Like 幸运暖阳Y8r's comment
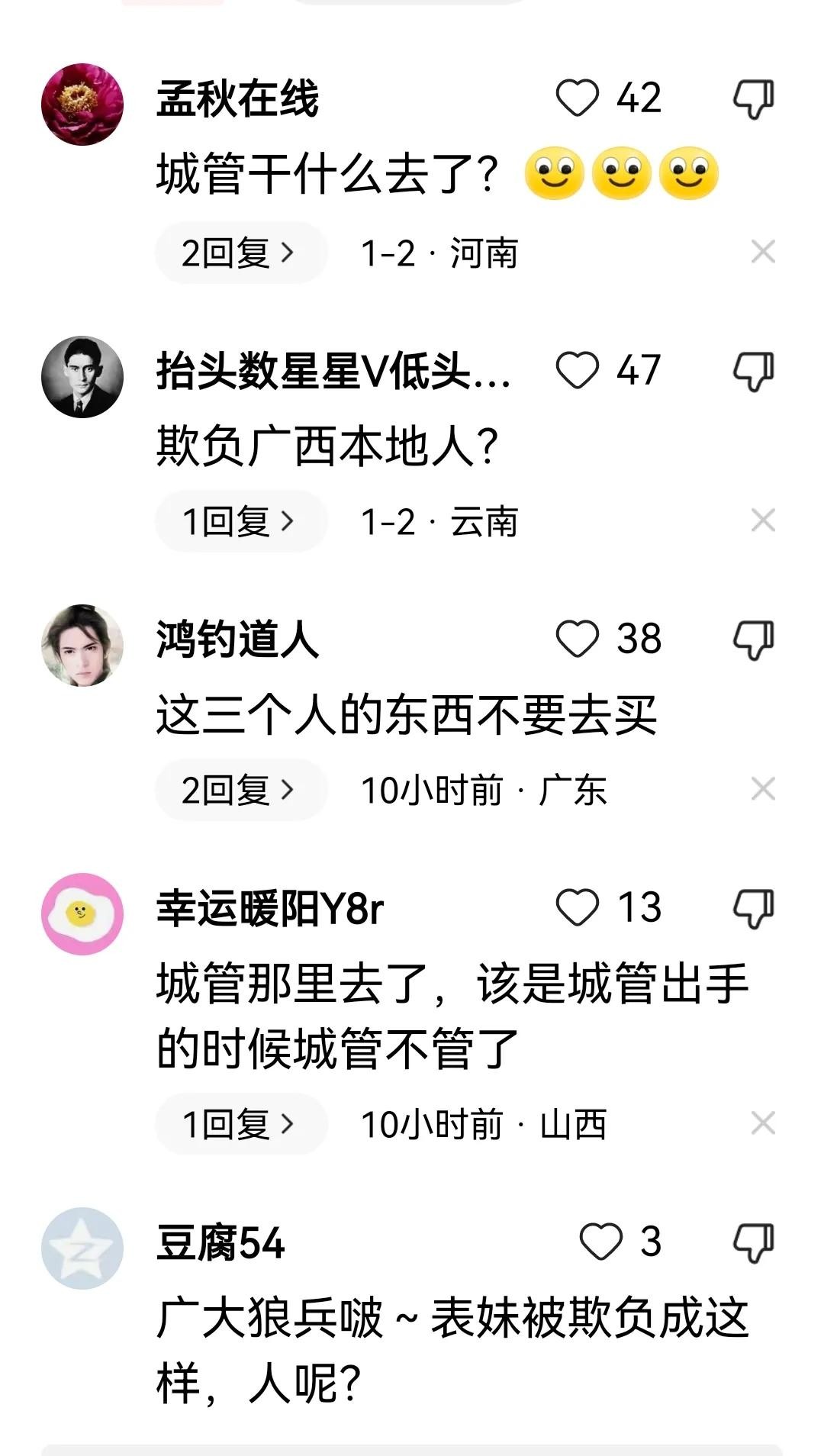 pos(578,908)
